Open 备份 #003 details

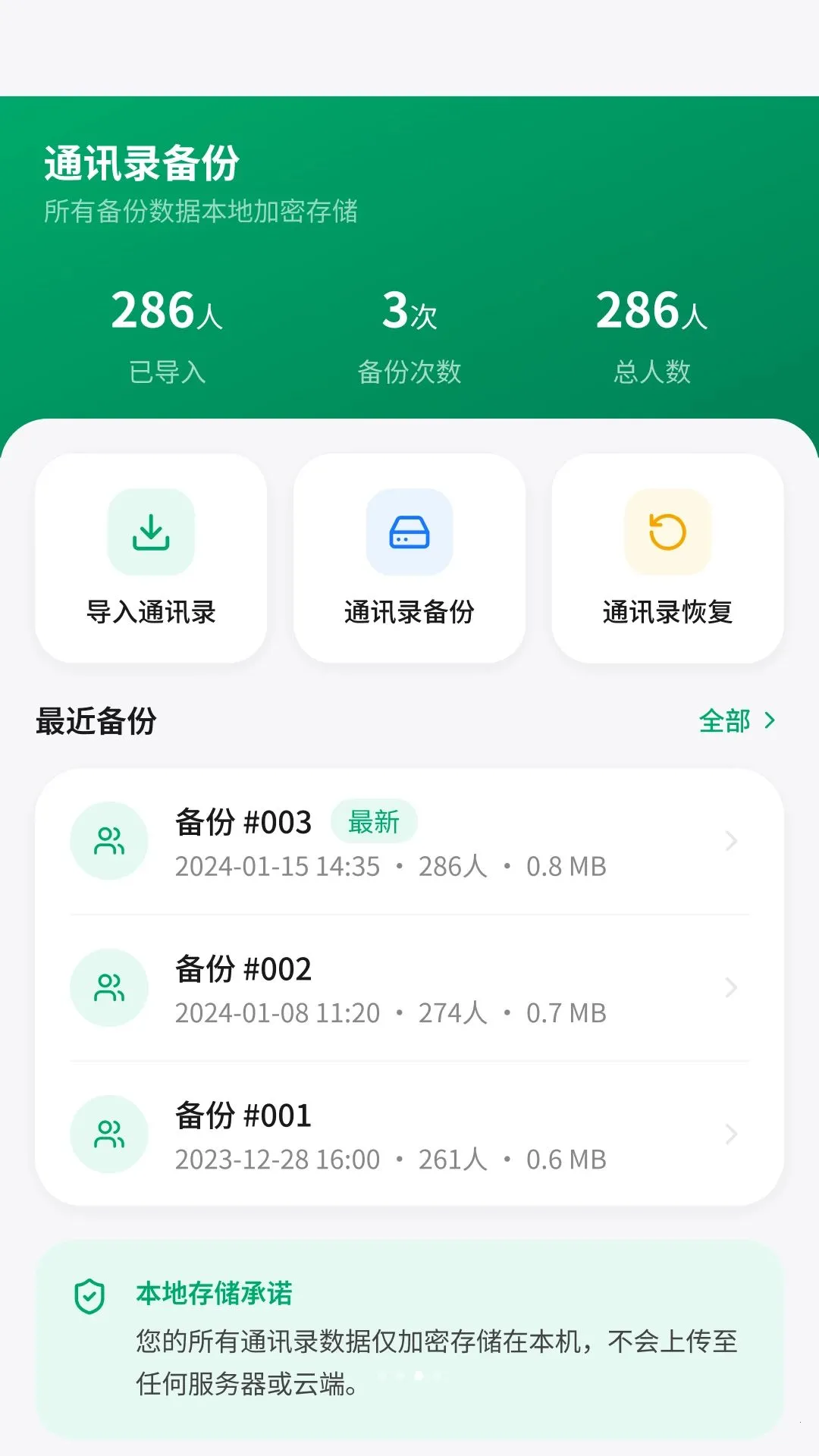tap(409, 842)
